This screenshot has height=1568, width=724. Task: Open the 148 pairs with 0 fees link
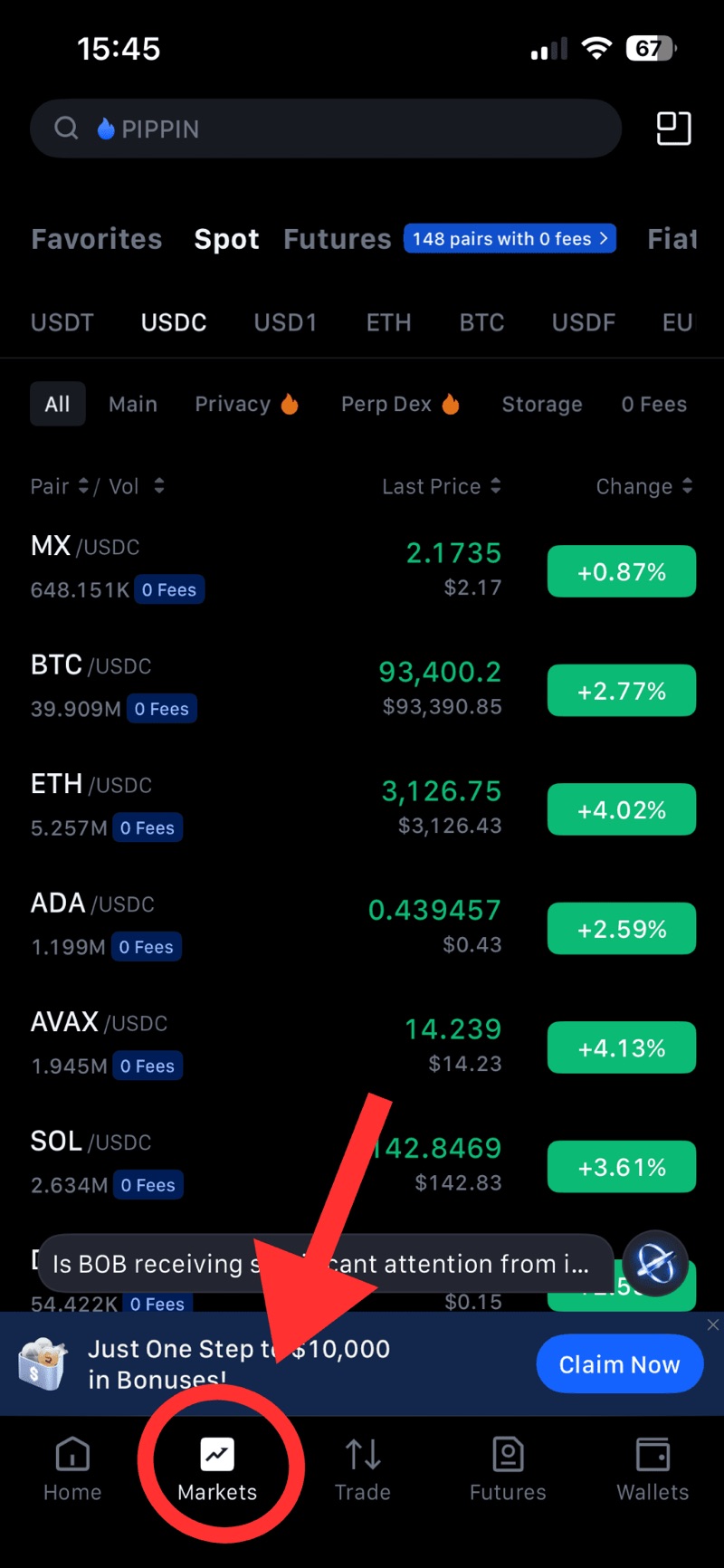[510, 238]
